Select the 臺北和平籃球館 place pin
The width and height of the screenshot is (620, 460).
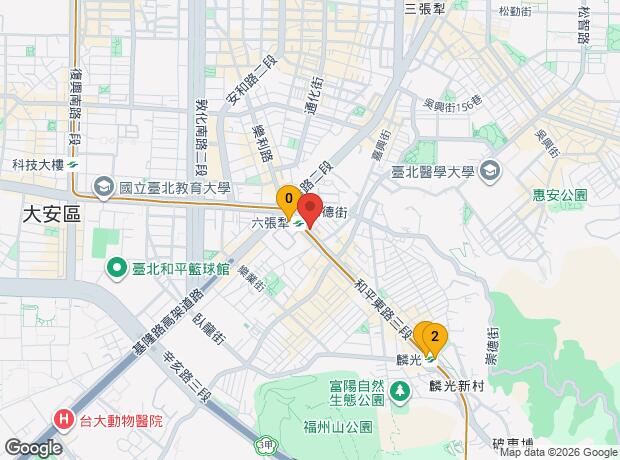117,269
